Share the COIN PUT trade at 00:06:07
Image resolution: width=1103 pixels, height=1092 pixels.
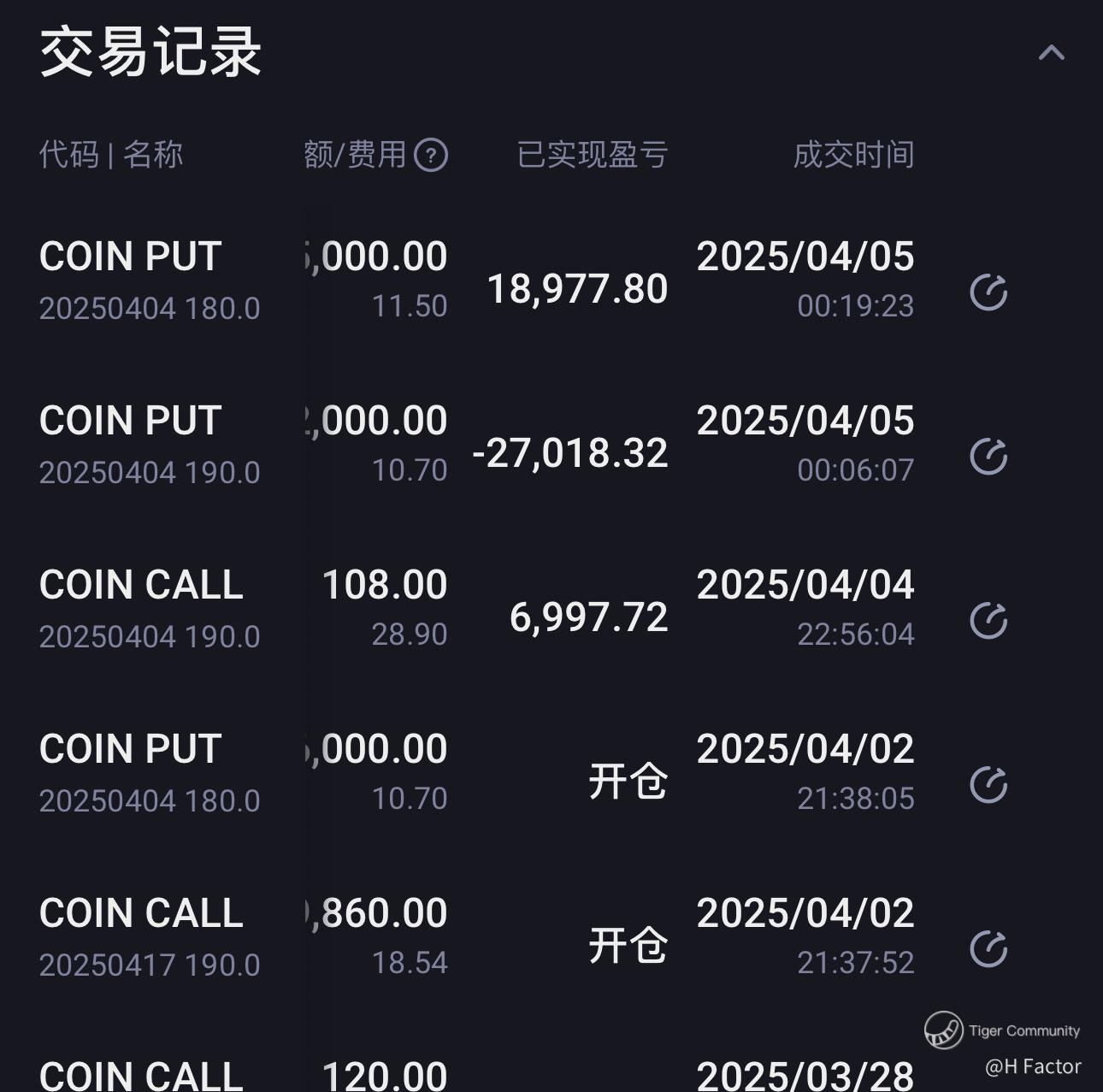pos(988,457)
